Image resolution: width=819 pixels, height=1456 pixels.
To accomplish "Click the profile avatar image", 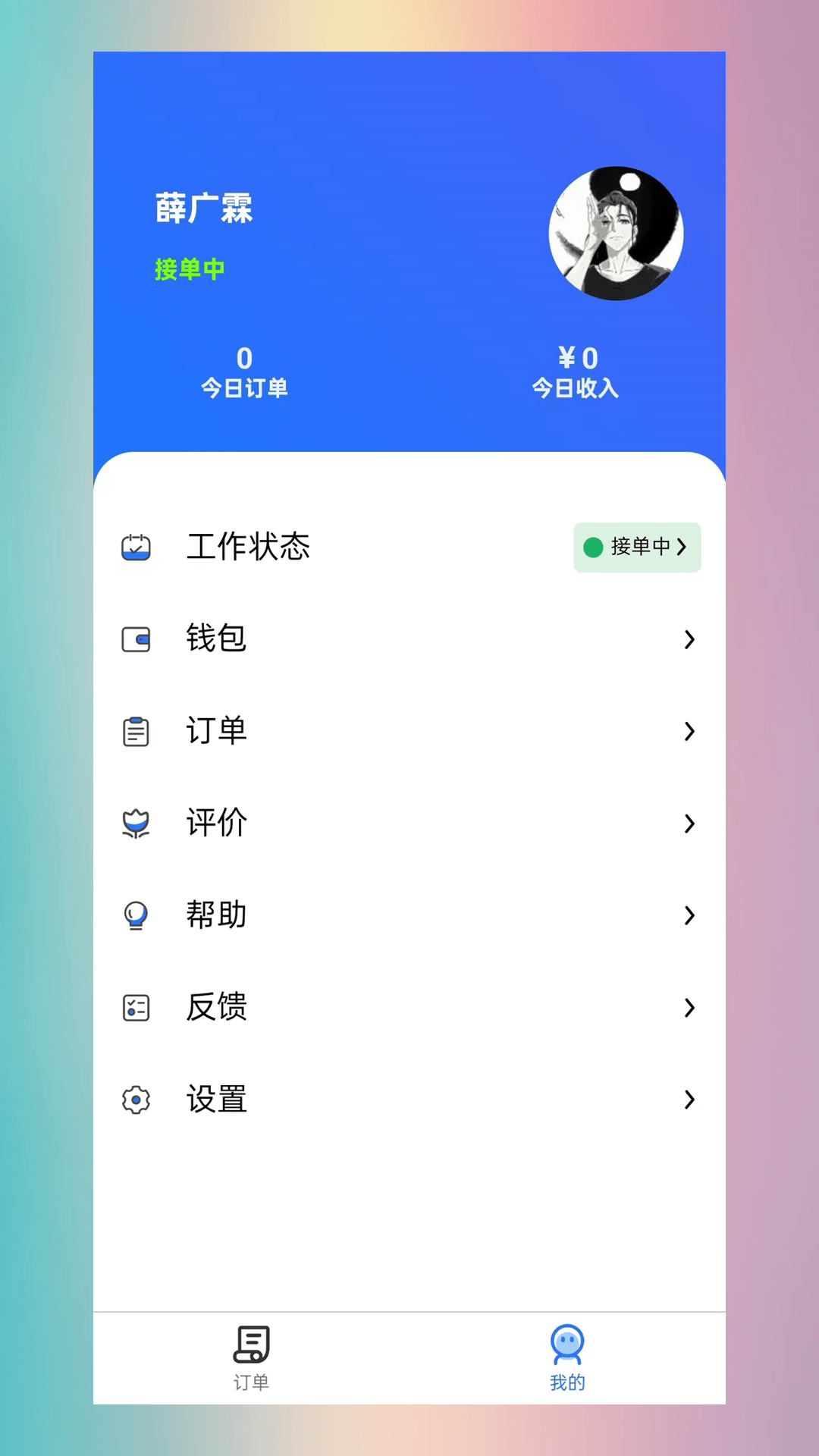I will tap(617, 234).
